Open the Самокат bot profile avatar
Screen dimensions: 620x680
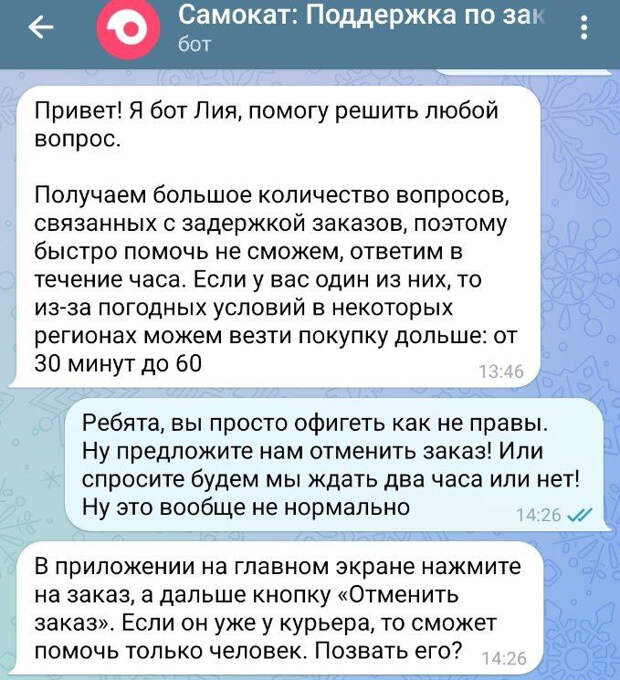pyautogui.click(x=128, y=31)
